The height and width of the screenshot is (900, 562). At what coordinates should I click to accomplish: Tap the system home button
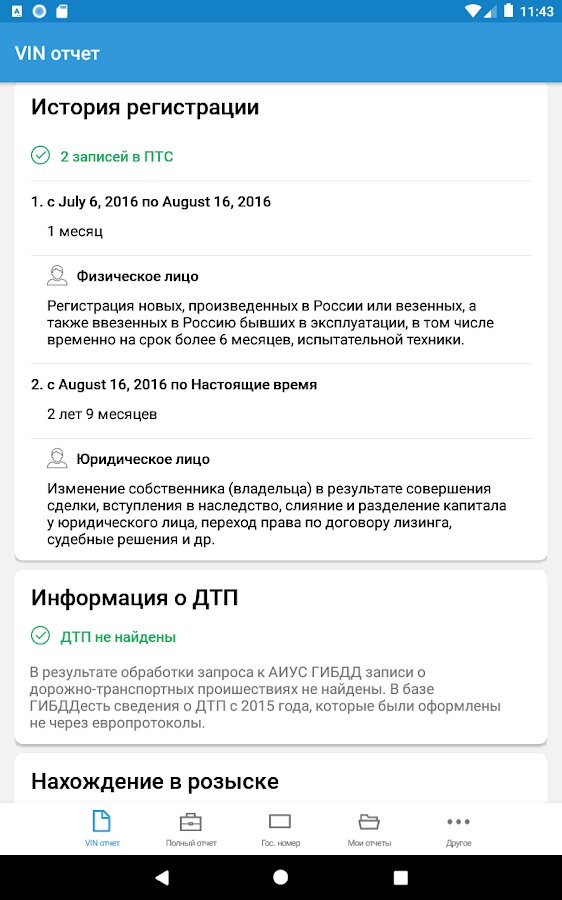click(x=281, y=877)
